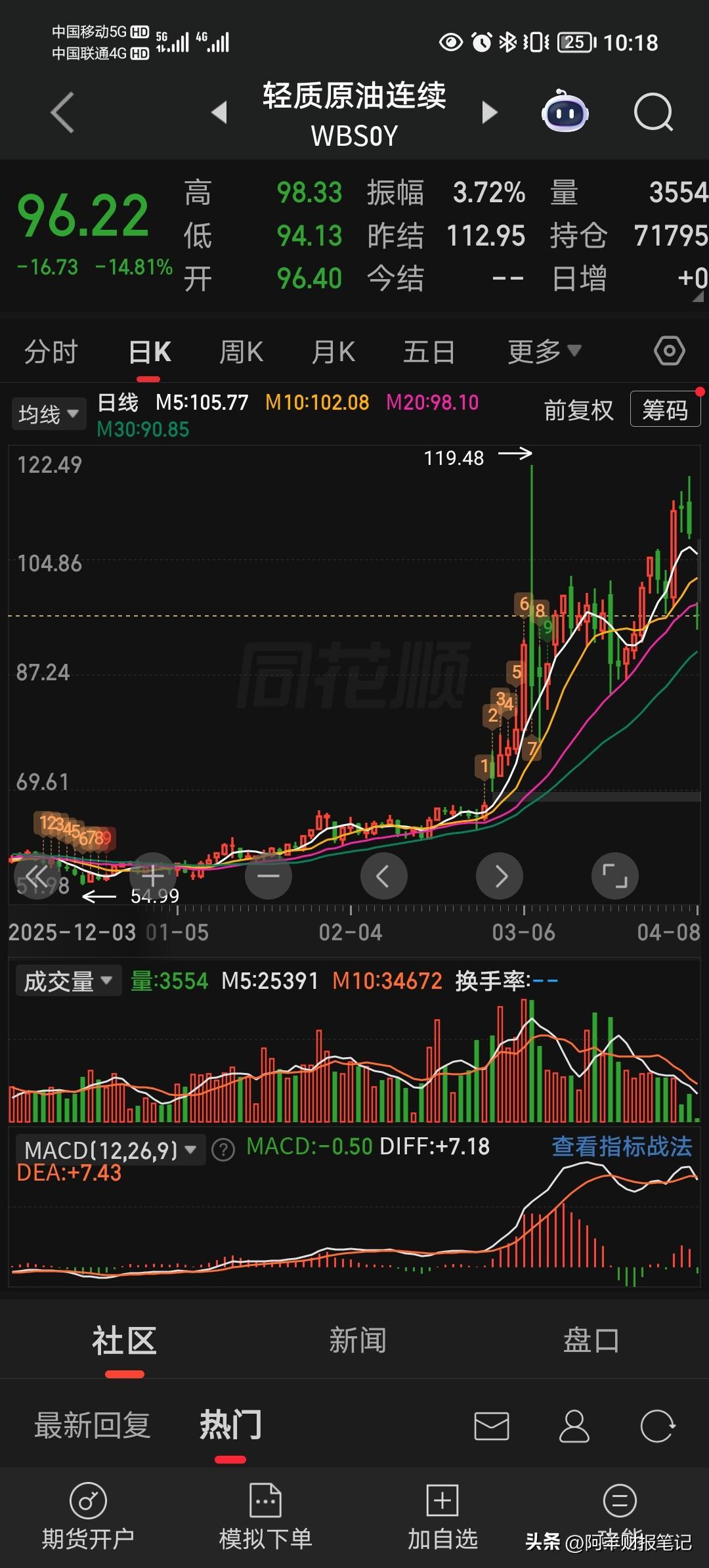Zoom out of chart with minus icon
Viewport: 709px width, 1568px height.
click(269, 875)
